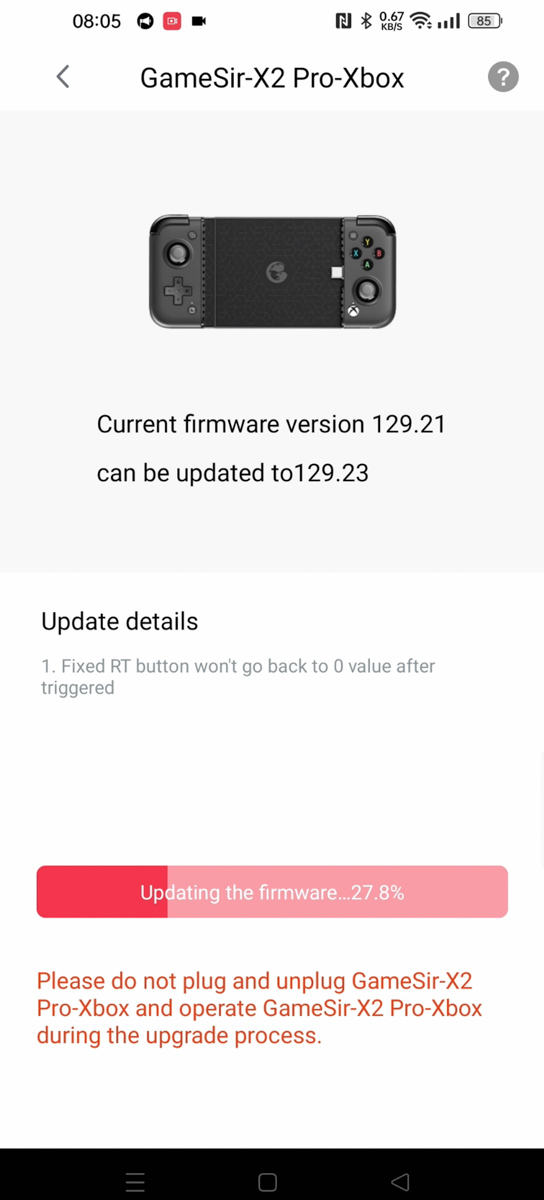Go back using the top-left arrow

pyautogui.click(x=63, y=77)
